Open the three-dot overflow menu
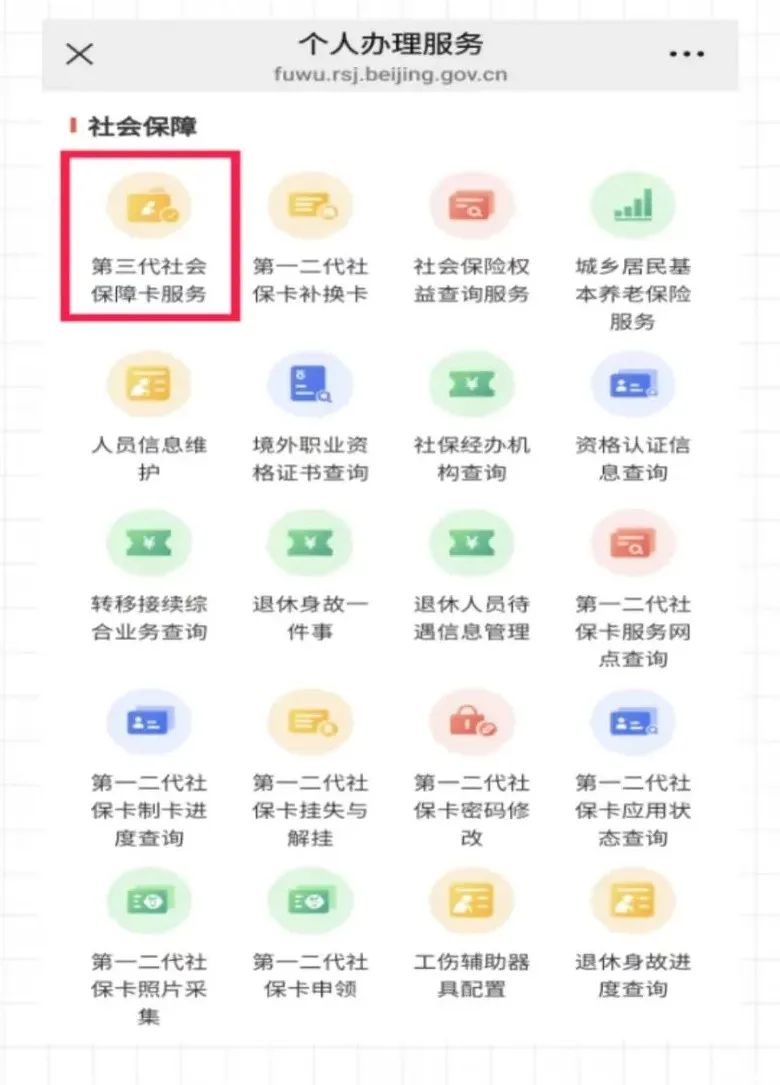This screenshot has width=780, height=1085. pyautogui.click(x=686, y=54)
